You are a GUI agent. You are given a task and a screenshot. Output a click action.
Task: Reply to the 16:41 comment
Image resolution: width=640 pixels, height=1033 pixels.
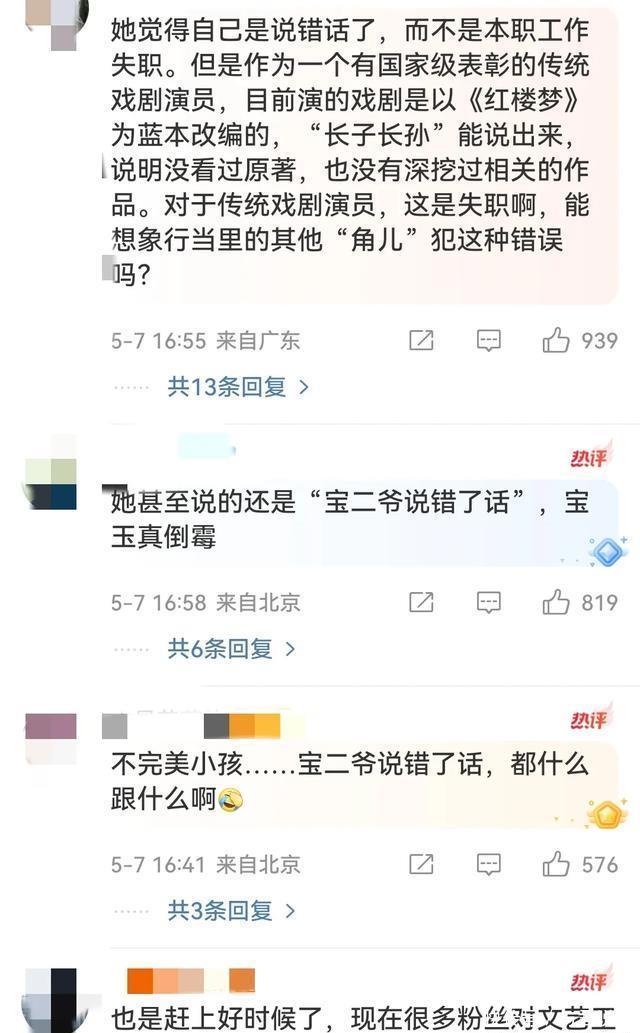click(488, 864)
